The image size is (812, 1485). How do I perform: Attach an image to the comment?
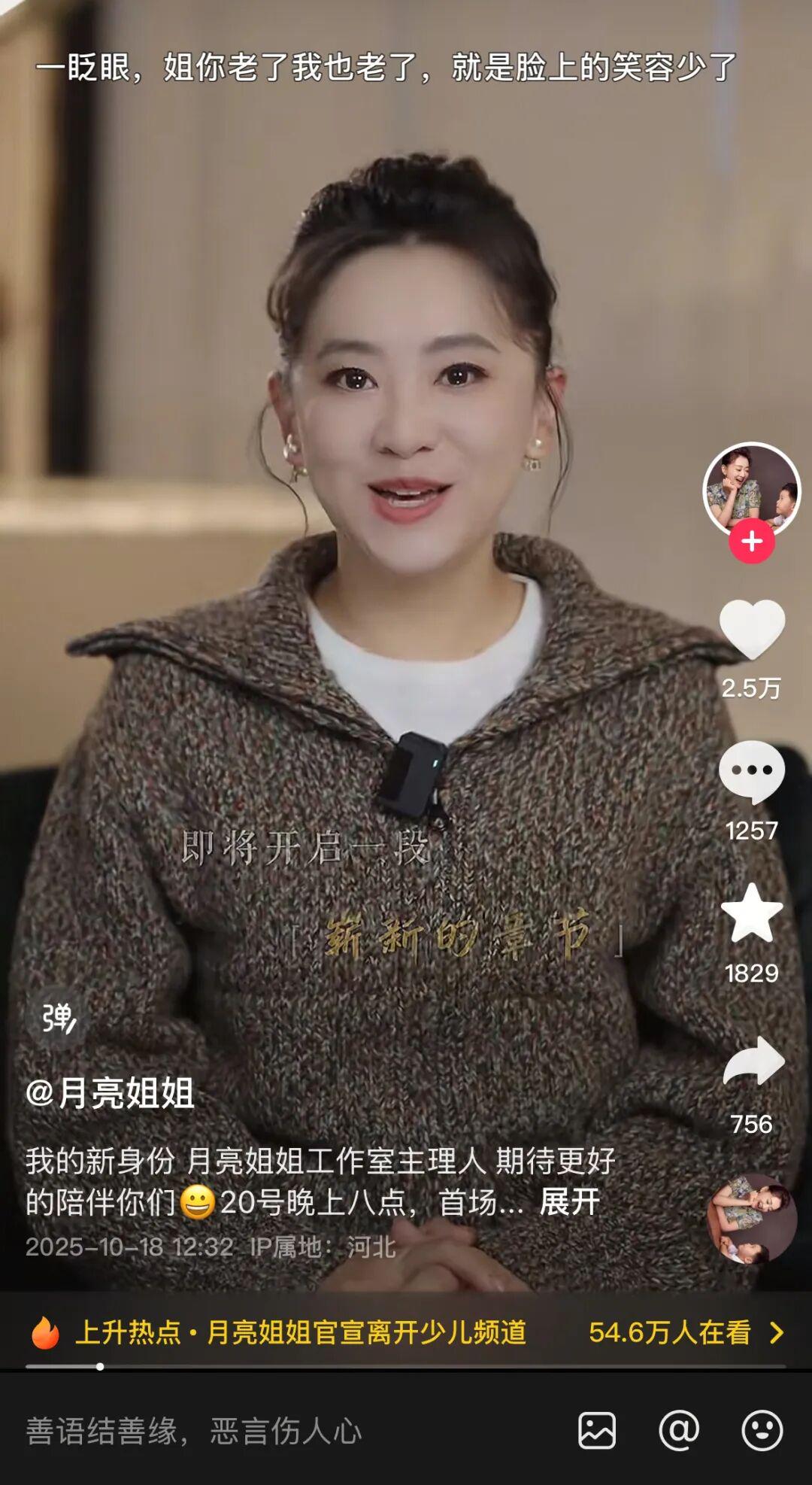pyautogui.click(x=597, y=1430)
